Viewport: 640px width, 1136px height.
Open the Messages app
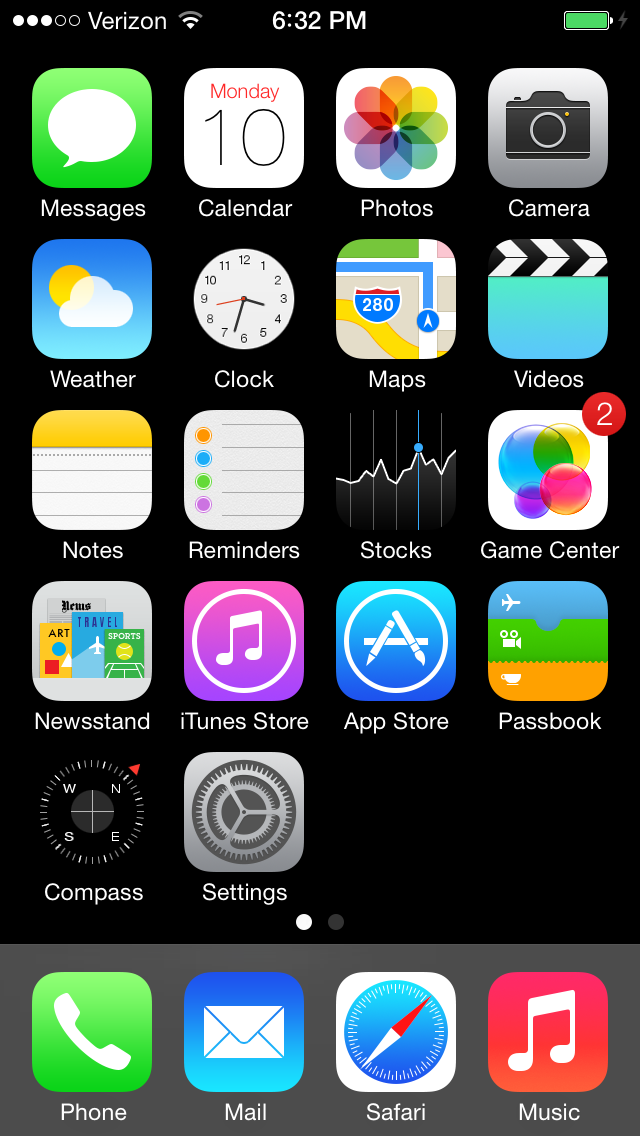click(92, 128)
